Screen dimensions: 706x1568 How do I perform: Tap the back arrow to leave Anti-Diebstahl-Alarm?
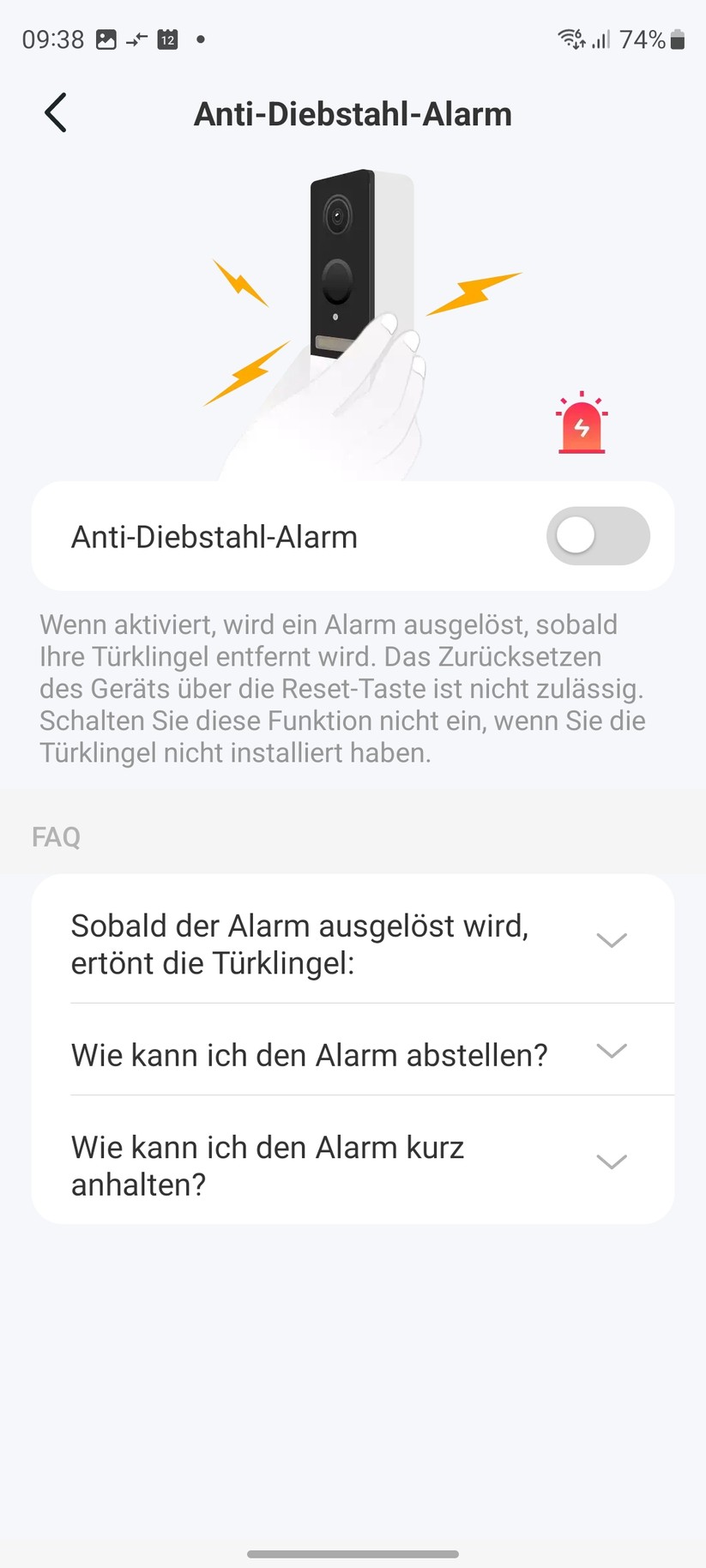[55, 112]
